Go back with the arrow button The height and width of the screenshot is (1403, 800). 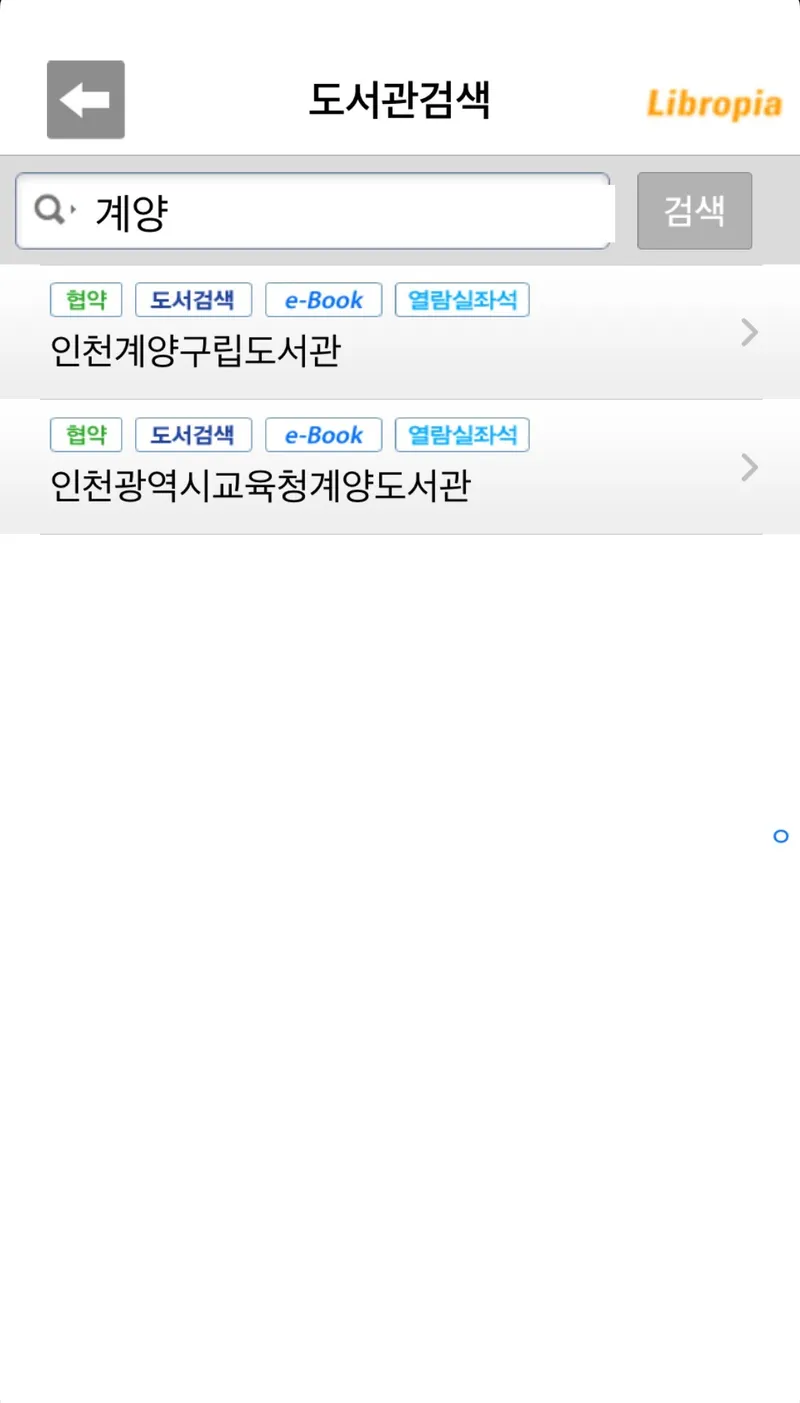point(86,100)
